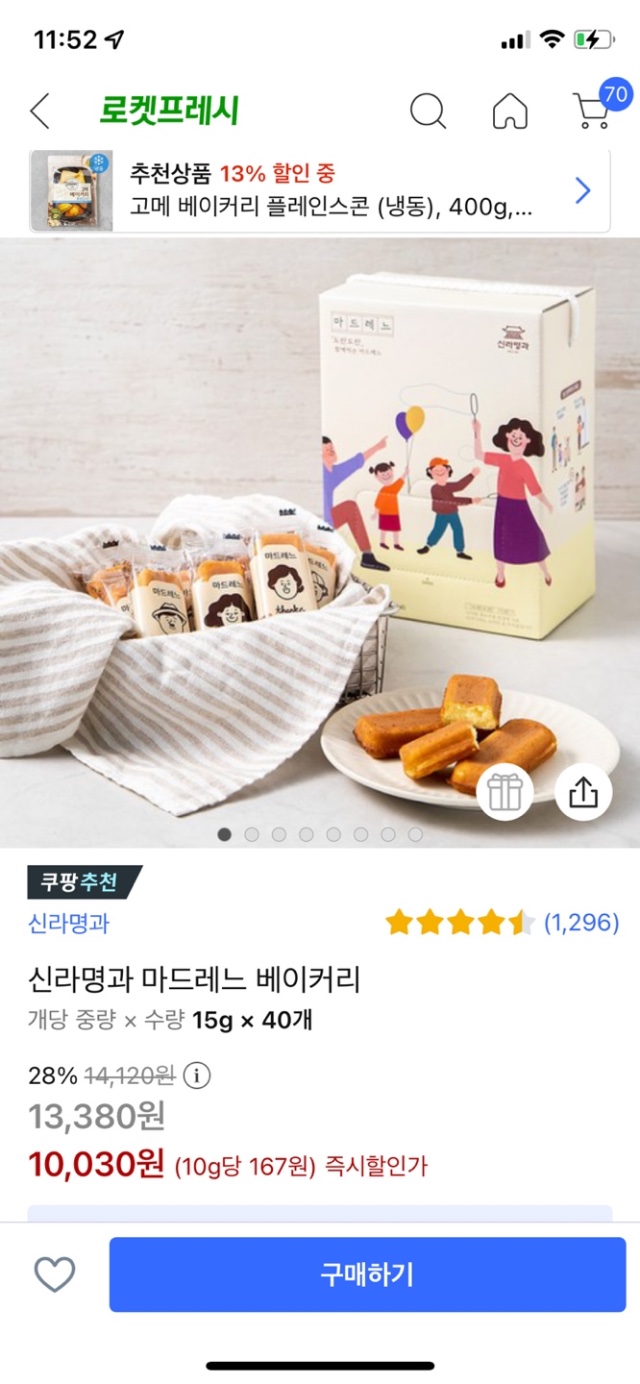This screenshot has width=640, height=1384.
Task: Share this product via share icon
Action: pyautogui.click(x=583, y=792)
